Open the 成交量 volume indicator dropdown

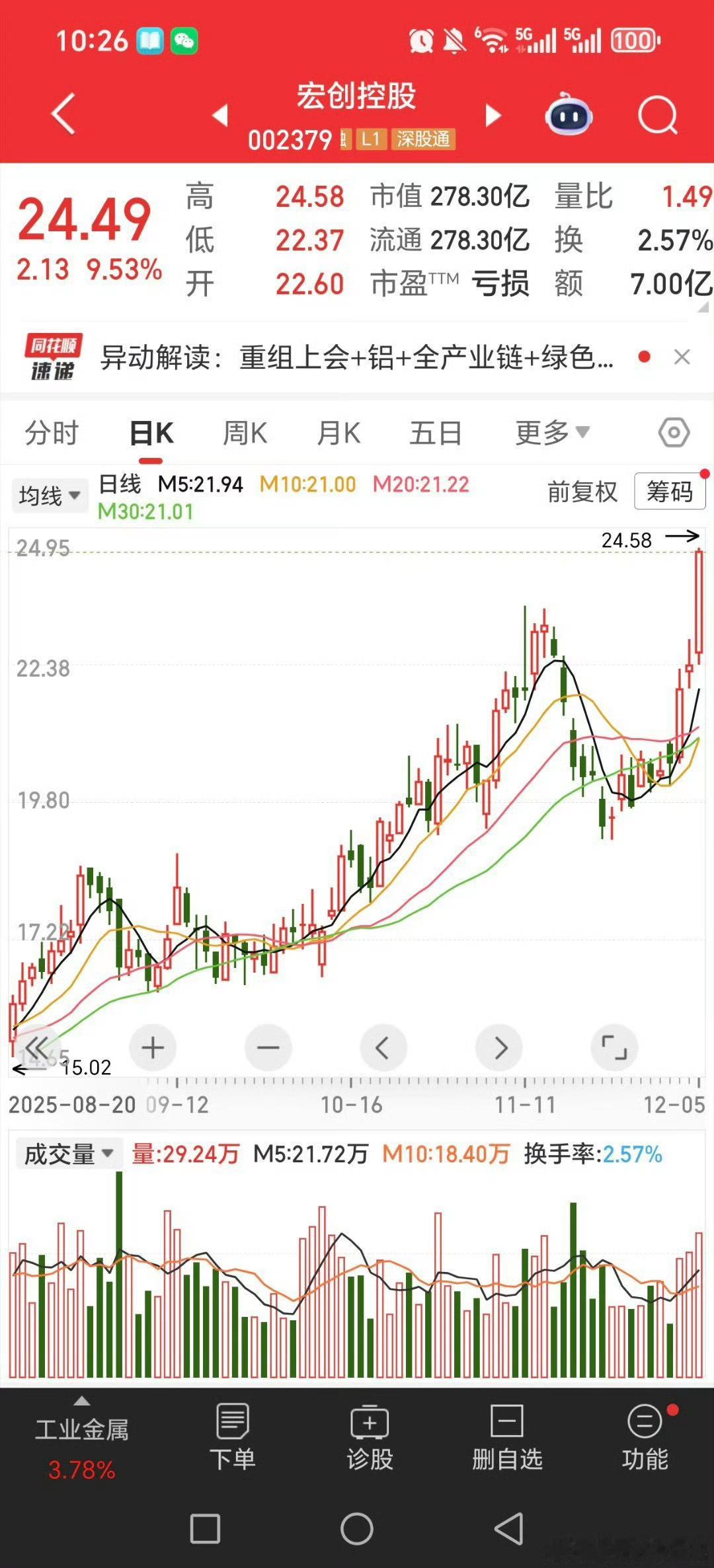(67, 1153)
